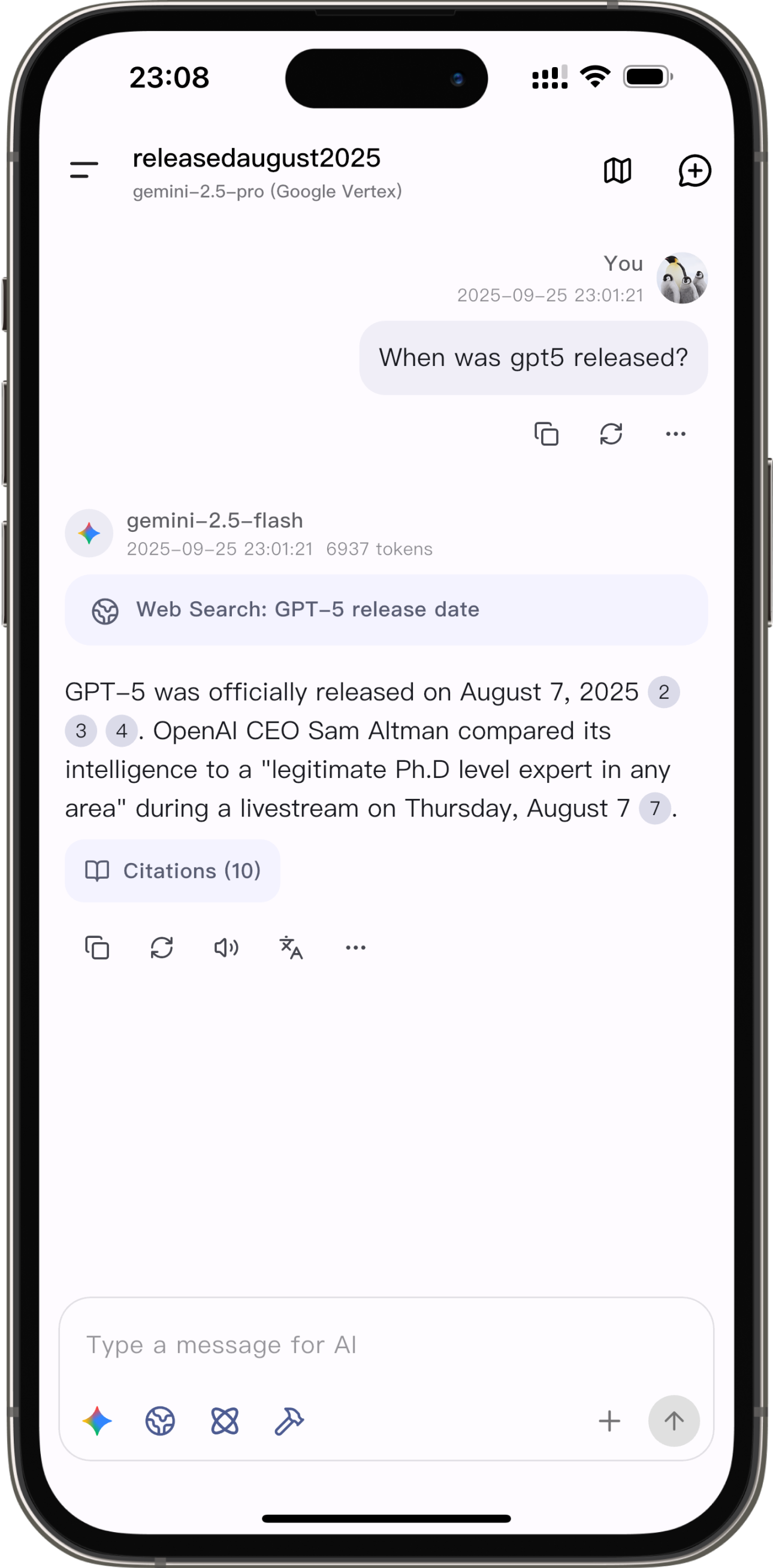Open the map-style icon in header
Viewport: 773px width, 1568px height.
pos(617,171)
